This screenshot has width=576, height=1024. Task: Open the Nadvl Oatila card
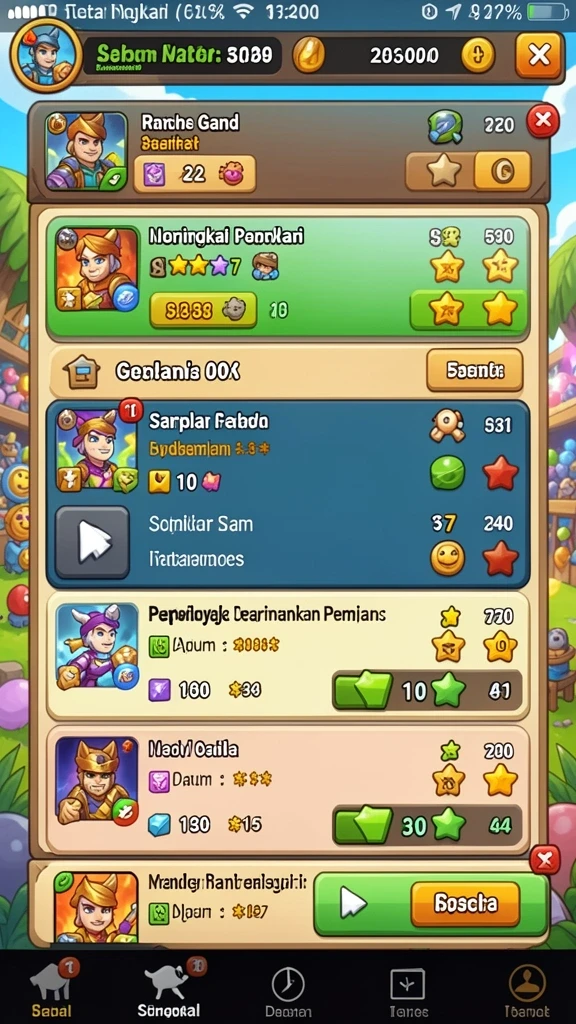click(288, 788)
